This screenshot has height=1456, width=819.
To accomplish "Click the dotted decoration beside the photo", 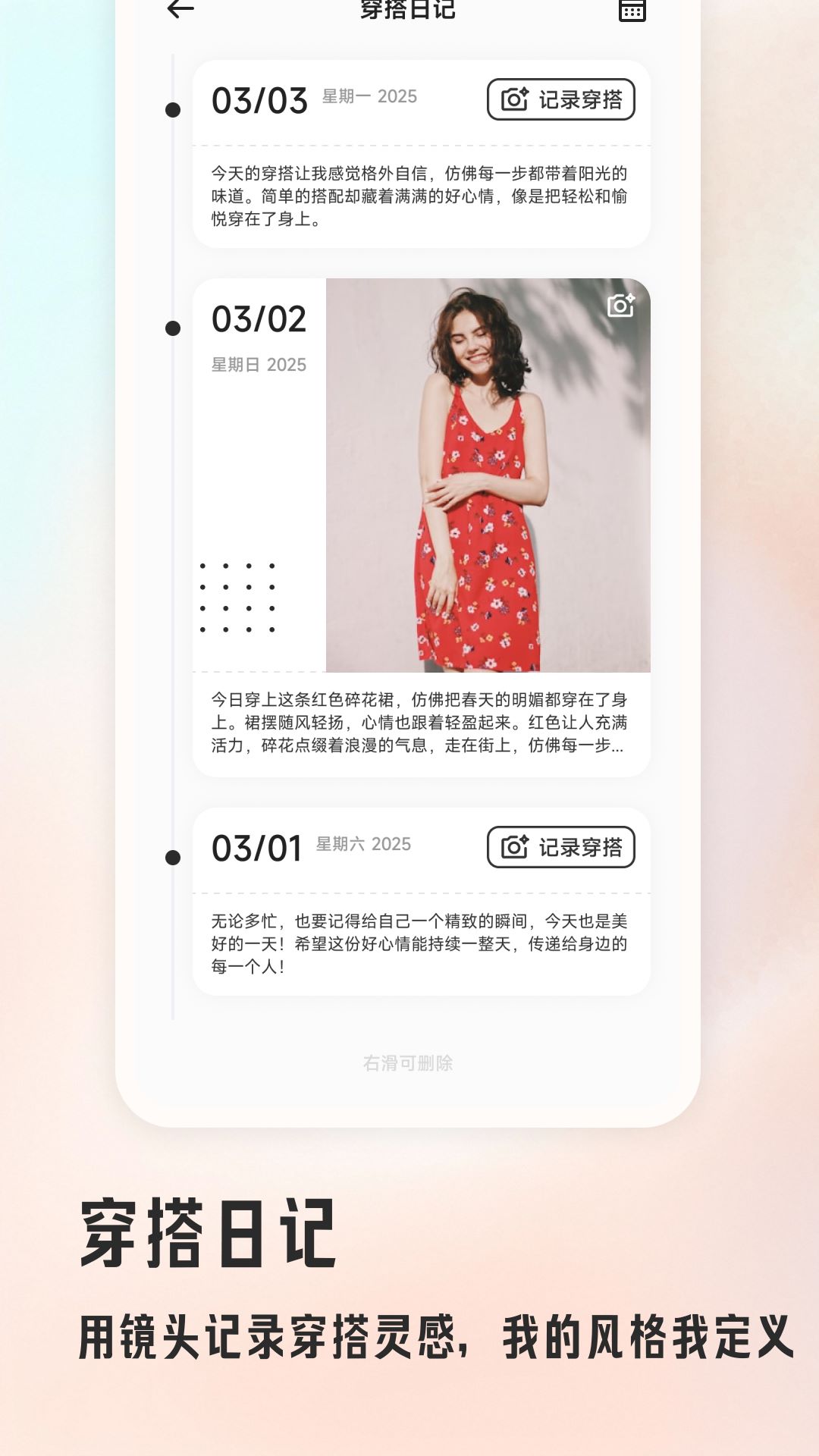I will (x=236, y=596).
